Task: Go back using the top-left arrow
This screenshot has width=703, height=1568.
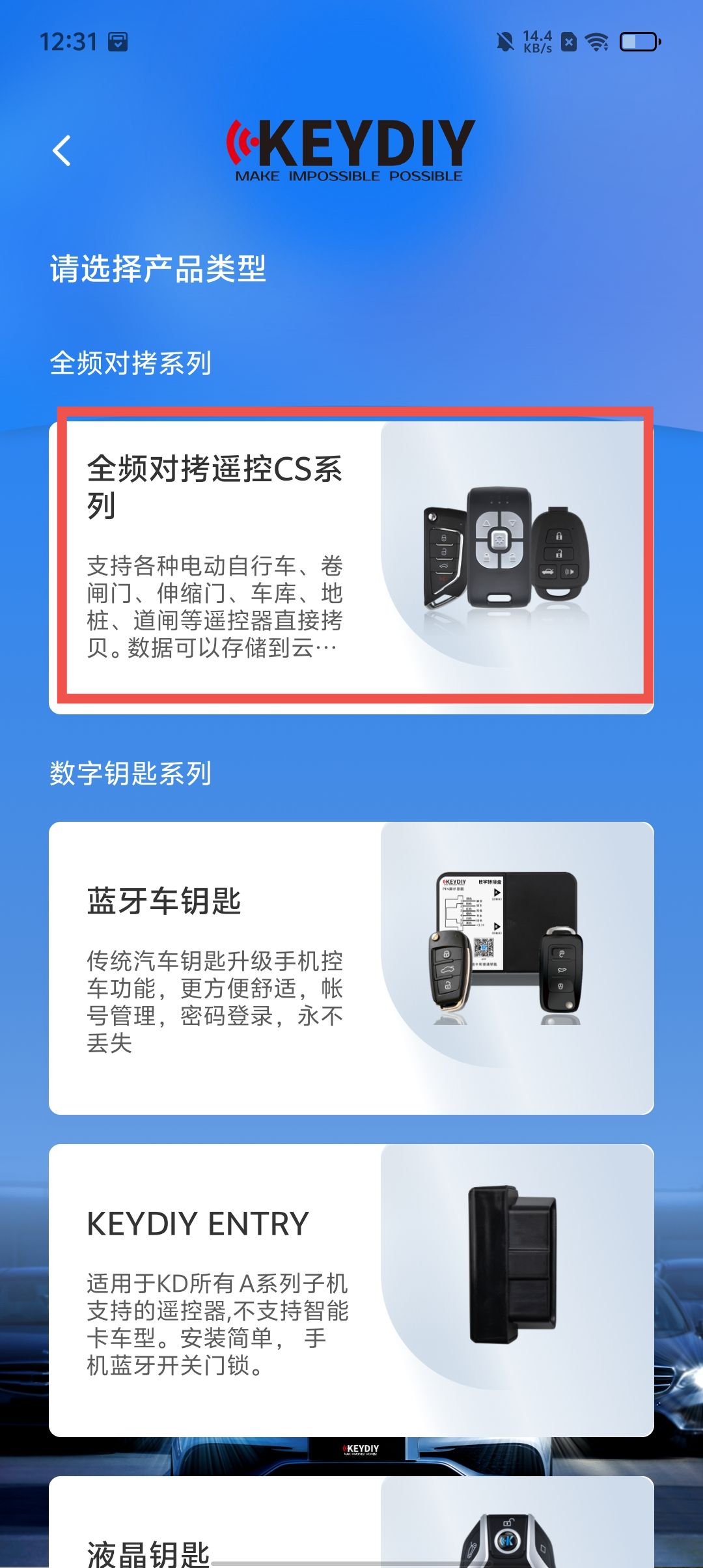Action: (62, 151)
